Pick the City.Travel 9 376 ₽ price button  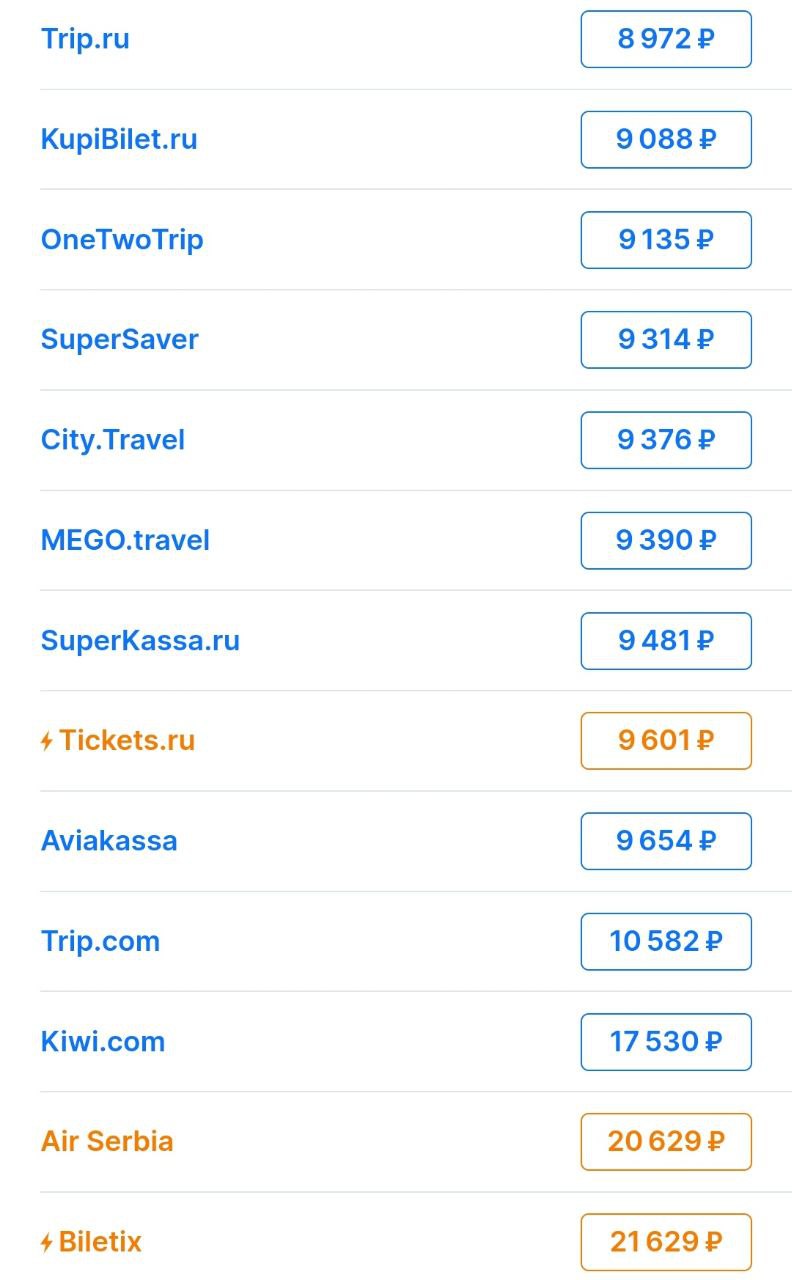coord(666,440)
